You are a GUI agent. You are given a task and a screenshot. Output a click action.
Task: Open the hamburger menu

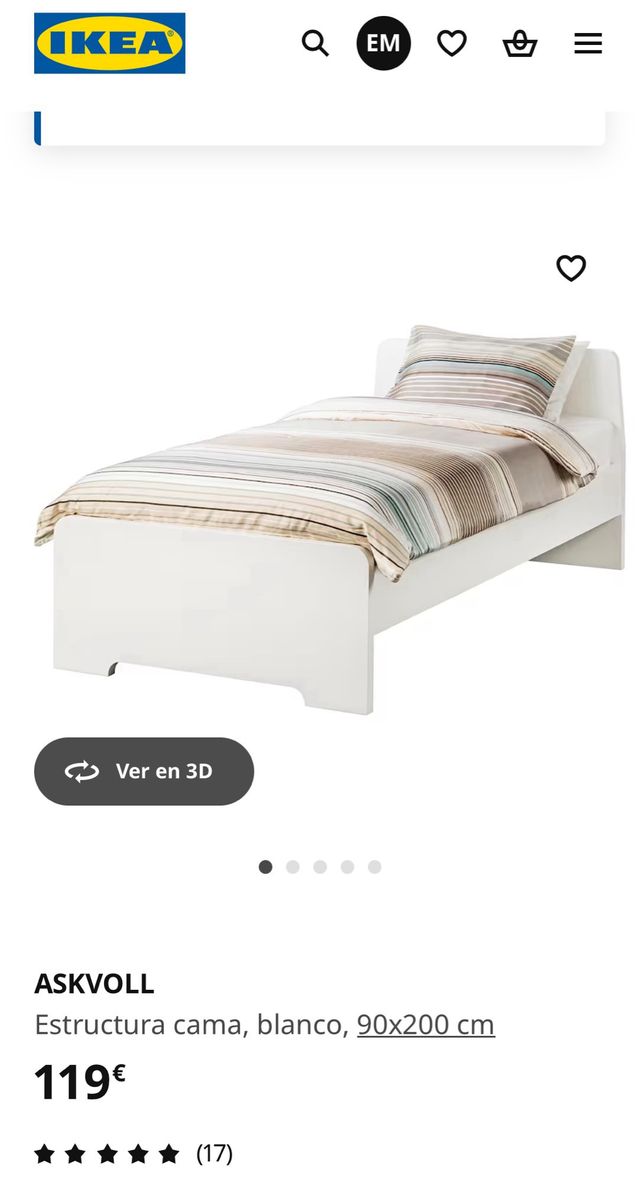tap(588, 43)
